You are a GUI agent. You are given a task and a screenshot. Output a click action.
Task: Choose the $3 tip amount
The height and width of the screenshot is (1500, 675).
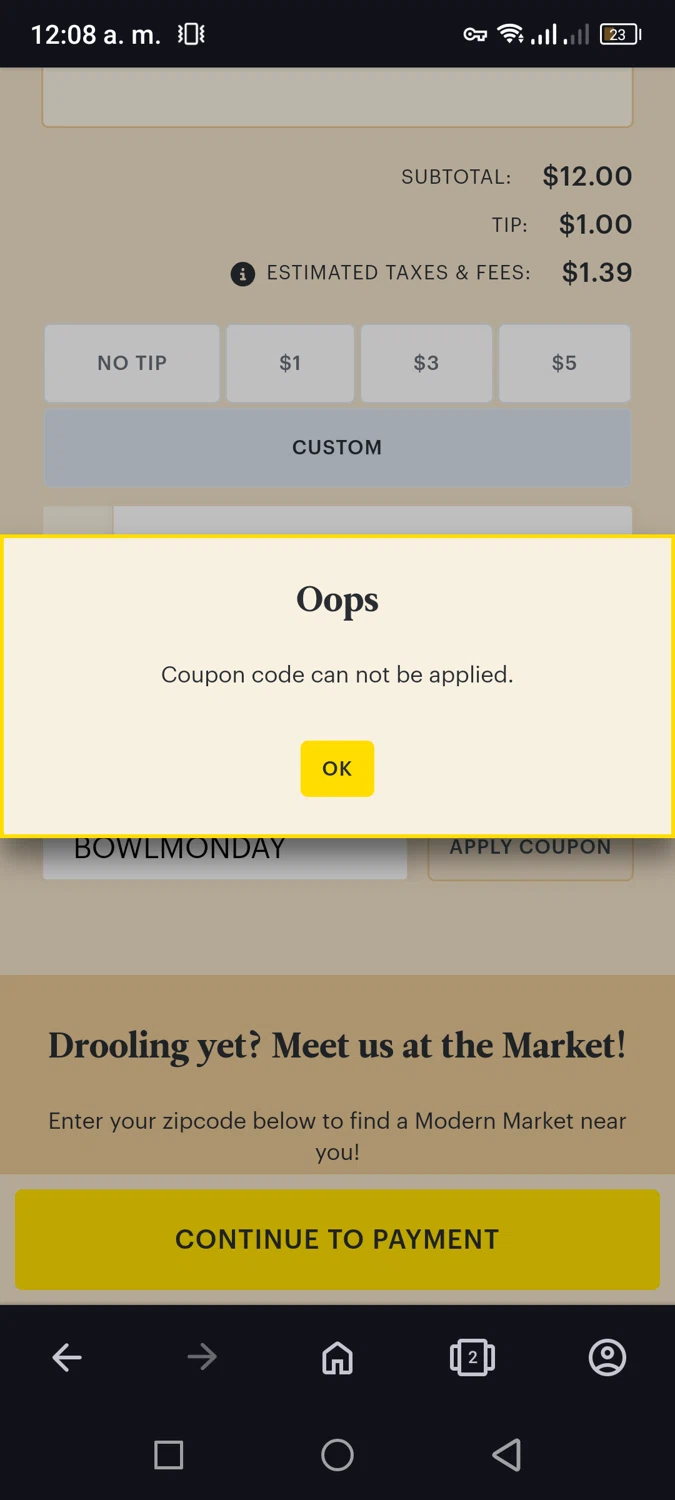coord(426,363)
